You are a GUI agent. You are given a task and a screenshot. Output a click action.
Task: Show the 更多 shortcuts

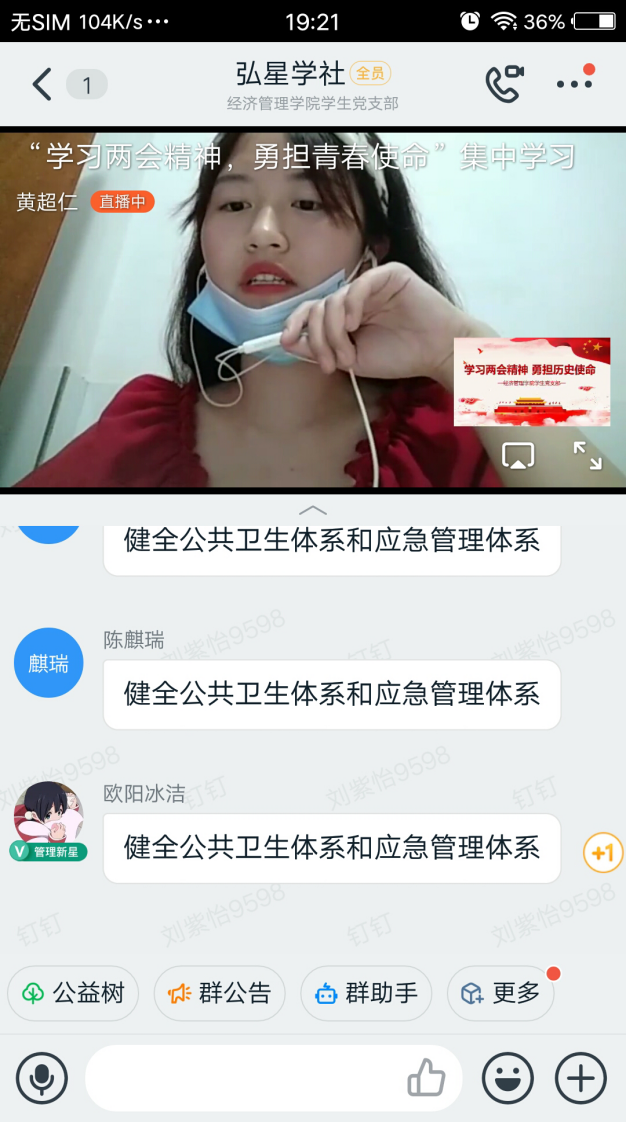tap(501, 993)
